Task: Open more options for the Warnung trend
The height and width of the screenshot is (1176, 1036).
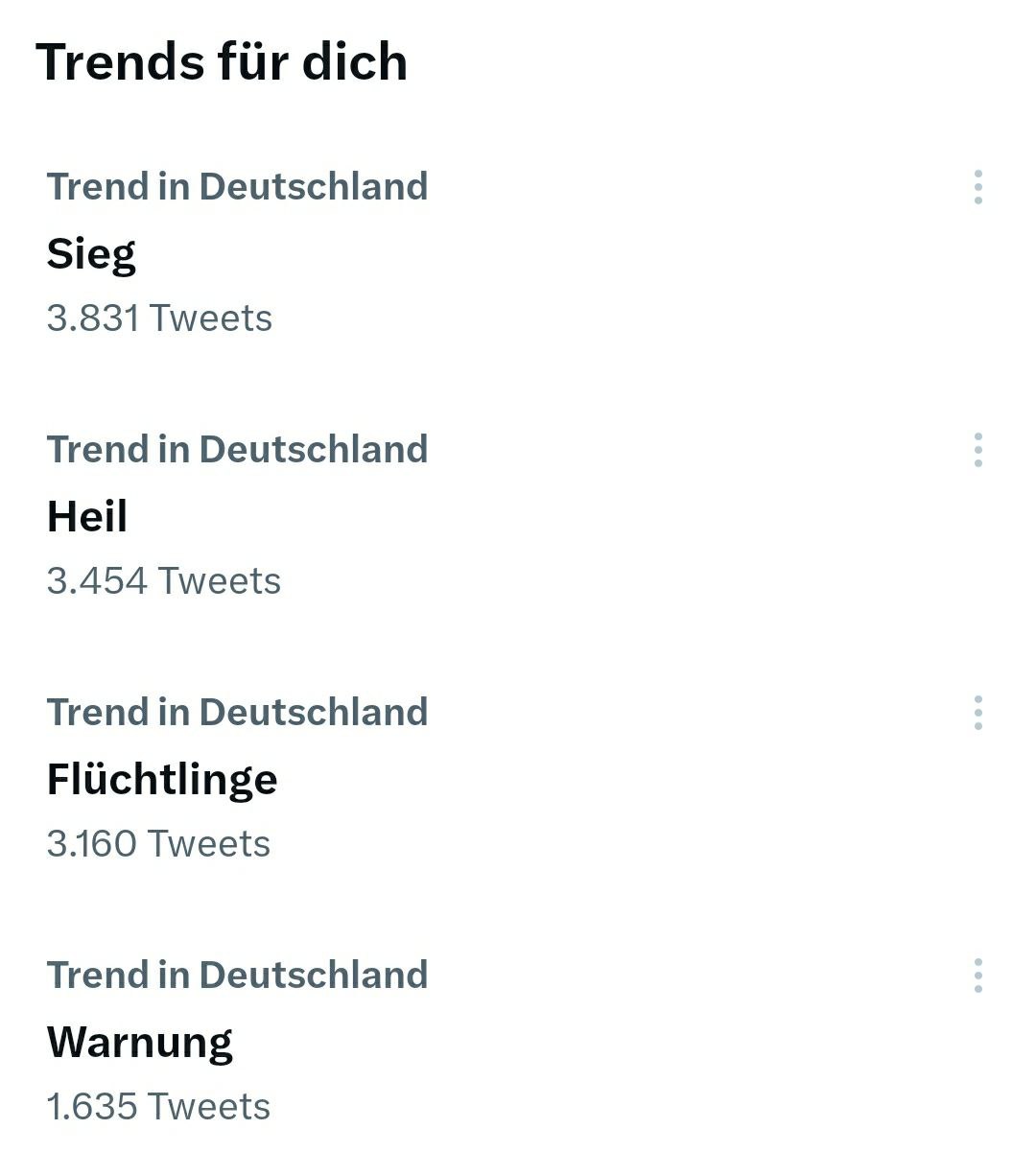Action: point(977,976)
